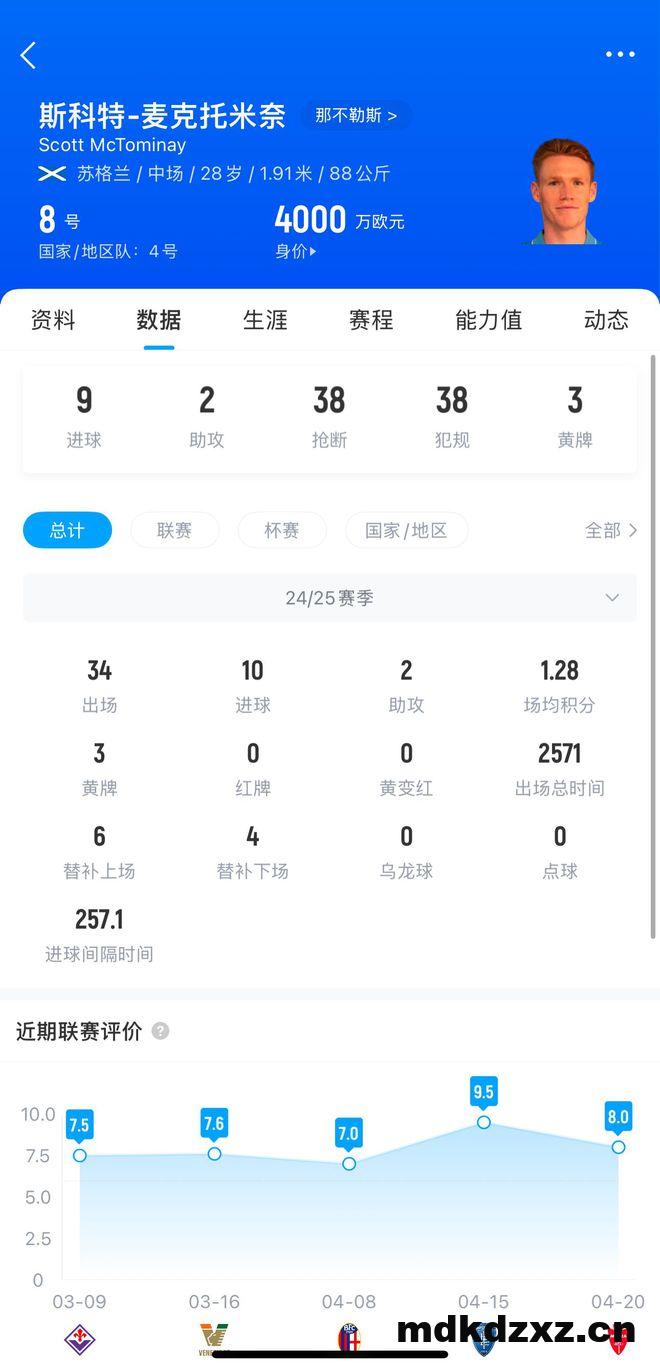Switch to the 能力值 tab
Viewport: 660px width, 1367px height.
coord(488,320)
